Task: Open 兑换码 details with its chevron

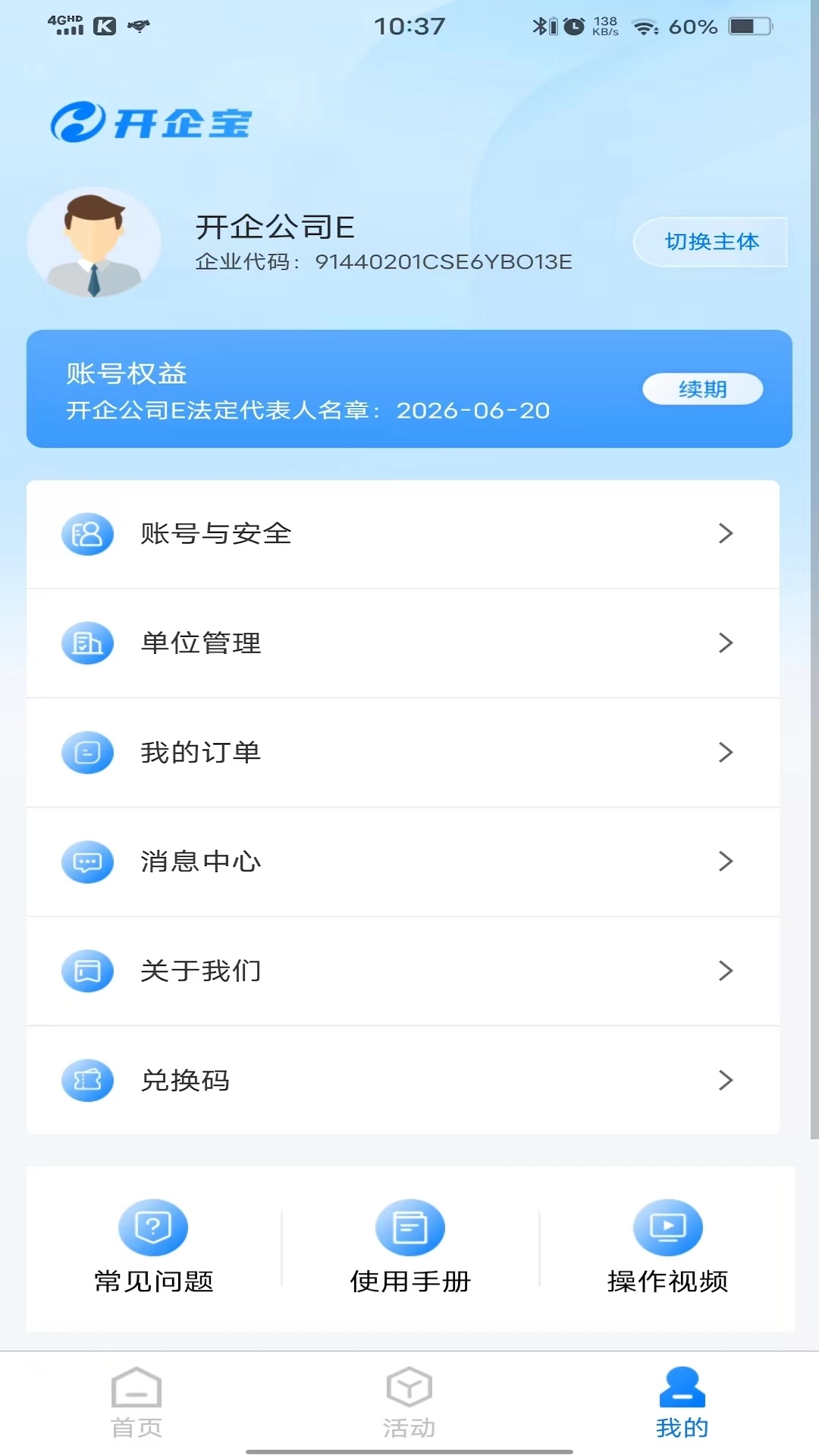Action: [726, 1081]
